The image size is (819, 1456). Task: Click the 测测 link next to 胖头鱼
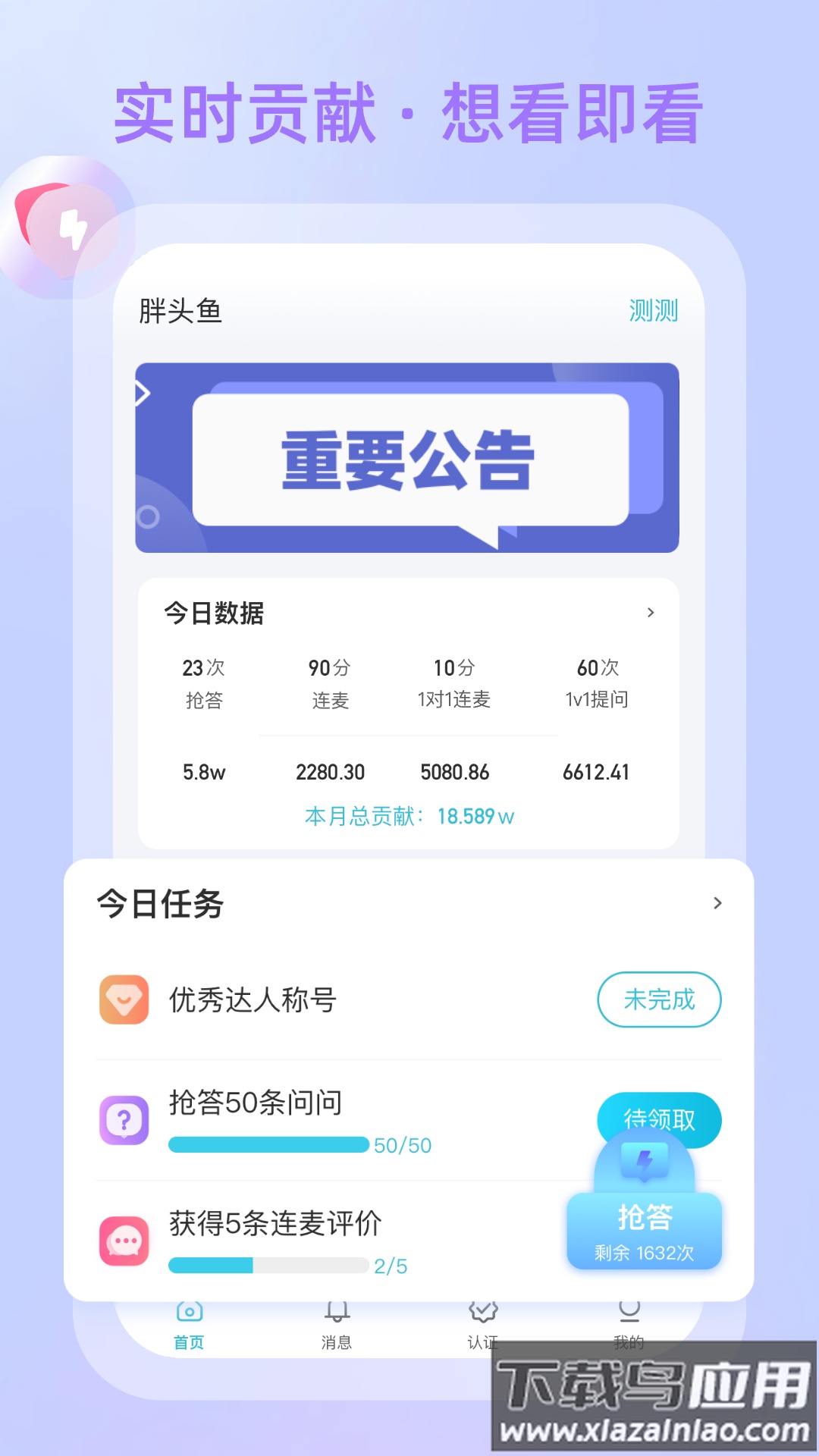tap(652, 310)
